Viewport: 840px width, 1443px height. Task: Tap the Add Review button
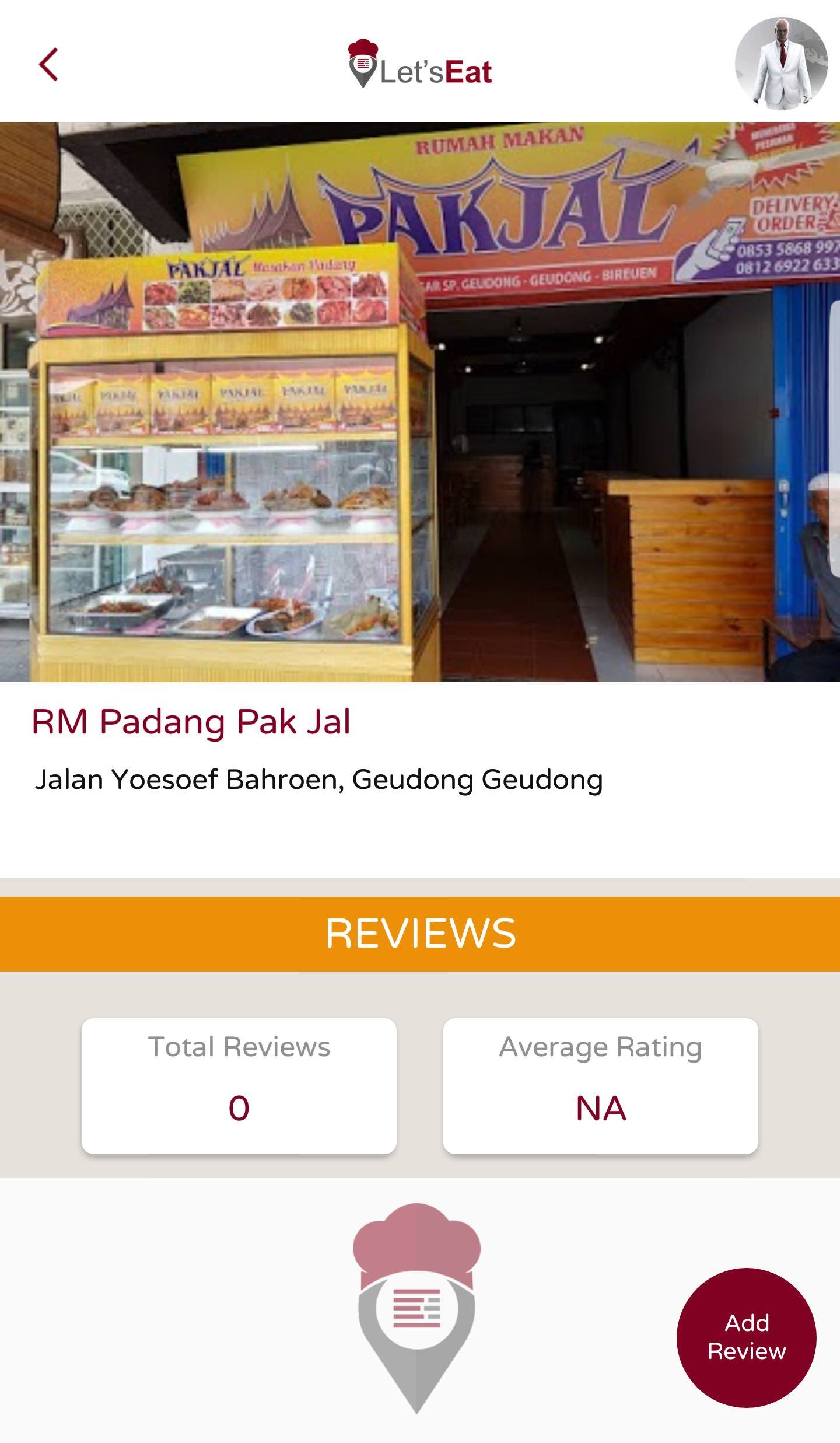point(746,1337)
